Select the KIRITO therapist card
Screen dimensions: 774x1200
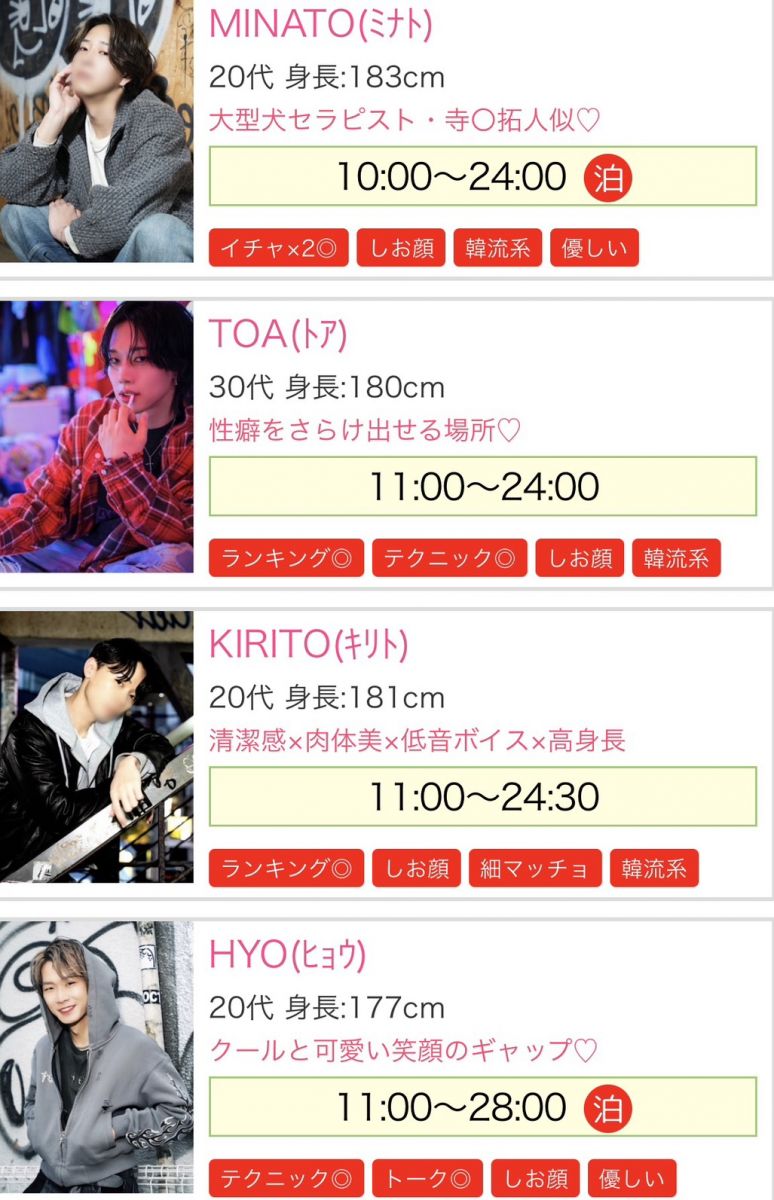pos(308,645)
